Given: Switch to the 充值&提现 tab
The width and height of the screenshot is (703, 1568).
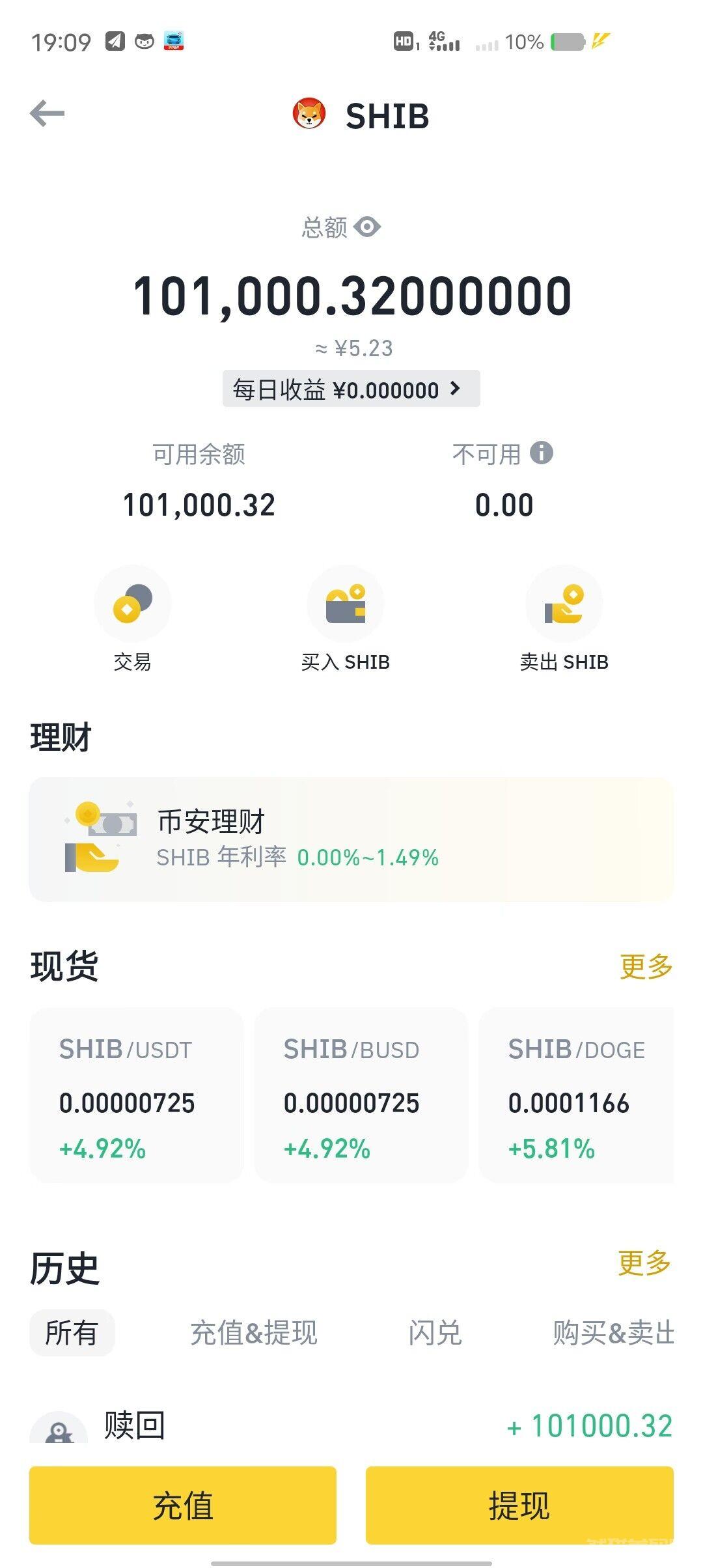Looking at the screenshot, I should [254, 1332].
